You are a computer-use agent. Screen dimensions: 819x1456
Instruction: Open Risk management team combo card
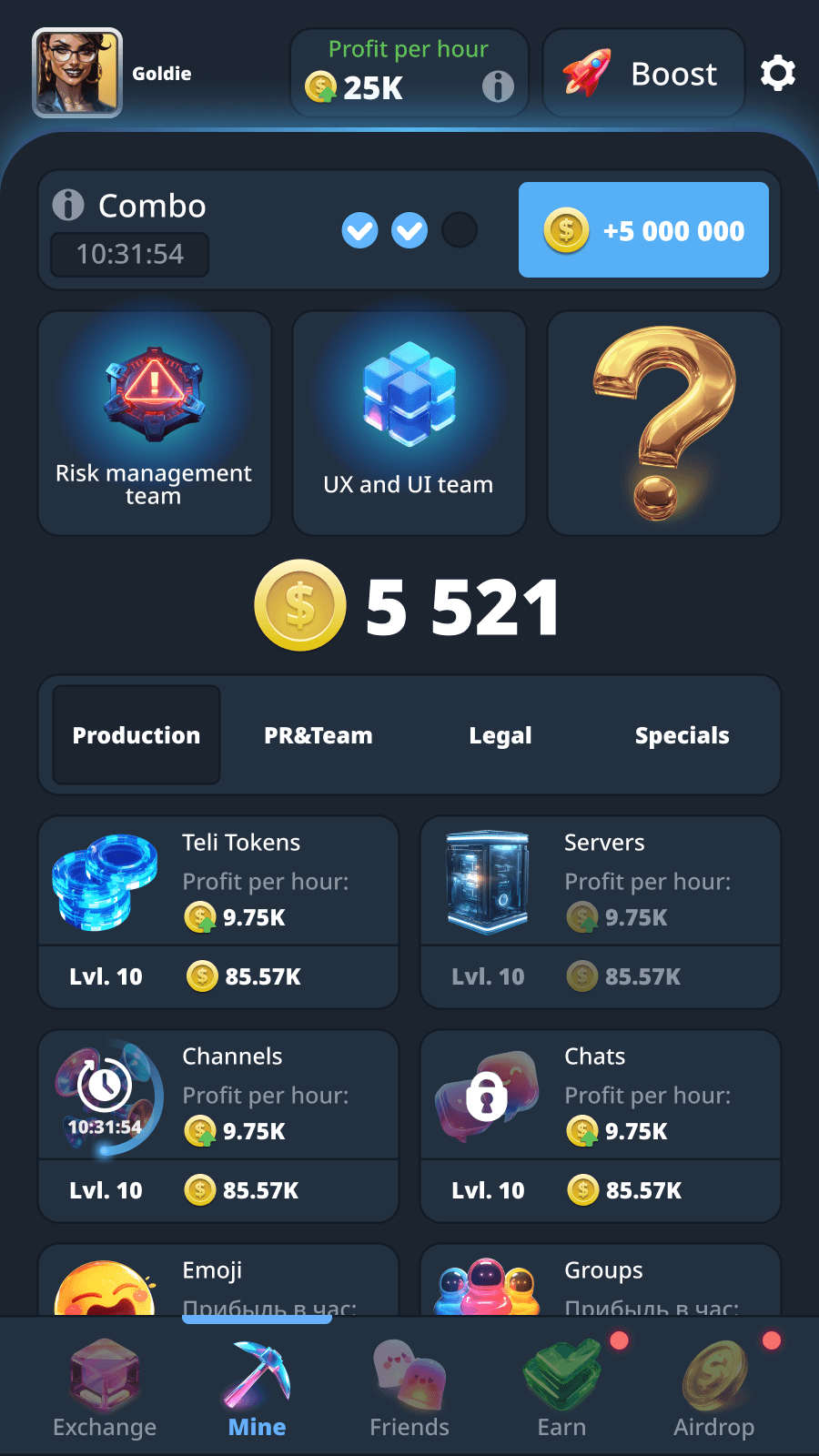(x=155, y=423)
